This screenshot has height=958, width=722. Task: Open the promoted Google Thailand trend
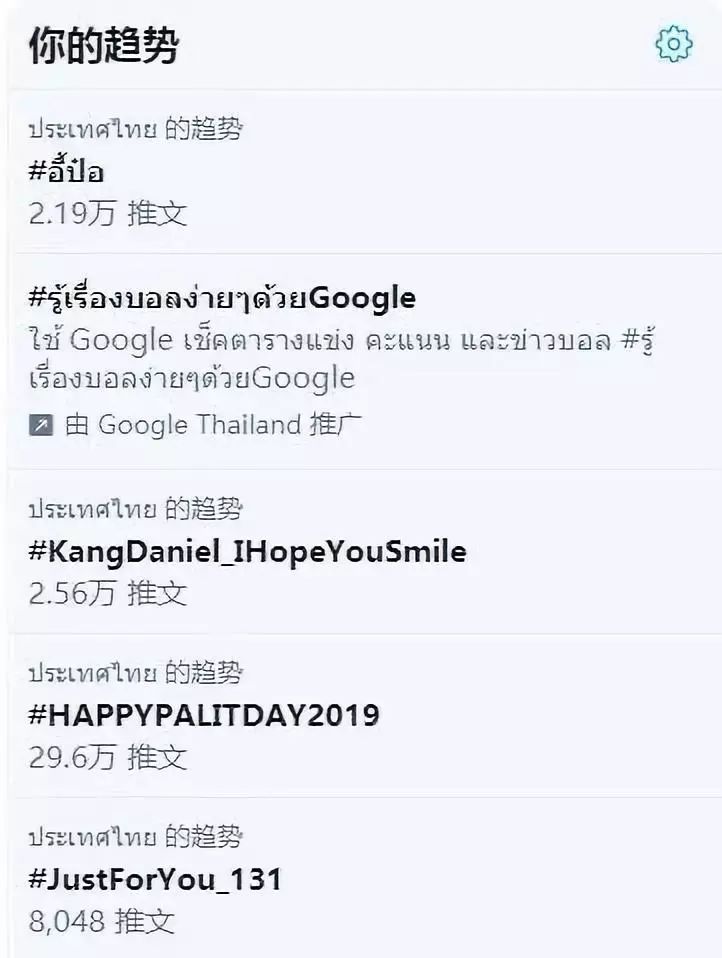(222, 298)
